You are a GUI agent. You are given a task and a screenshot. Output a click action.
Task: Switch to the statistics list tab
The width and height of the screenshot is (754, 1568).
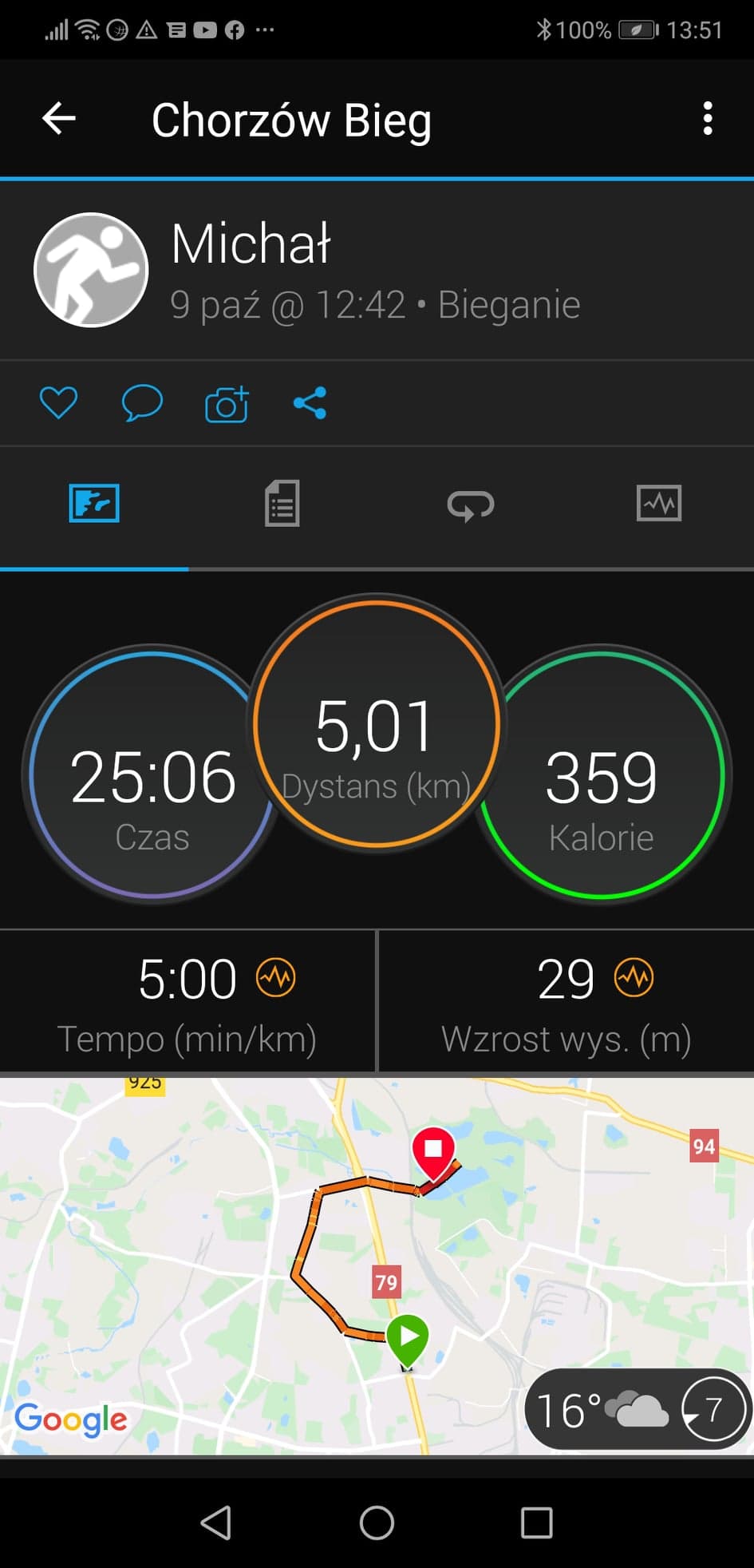(282, 504)
